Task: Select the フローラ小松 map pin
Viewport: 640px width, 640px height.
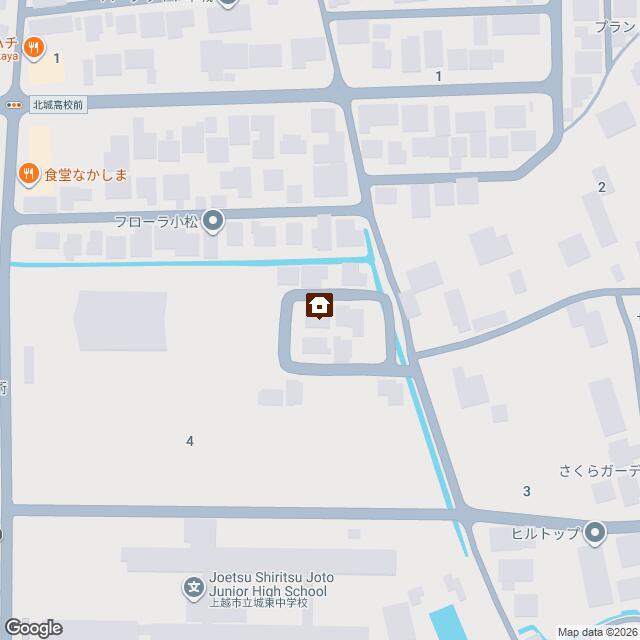Action: point(213,222)
